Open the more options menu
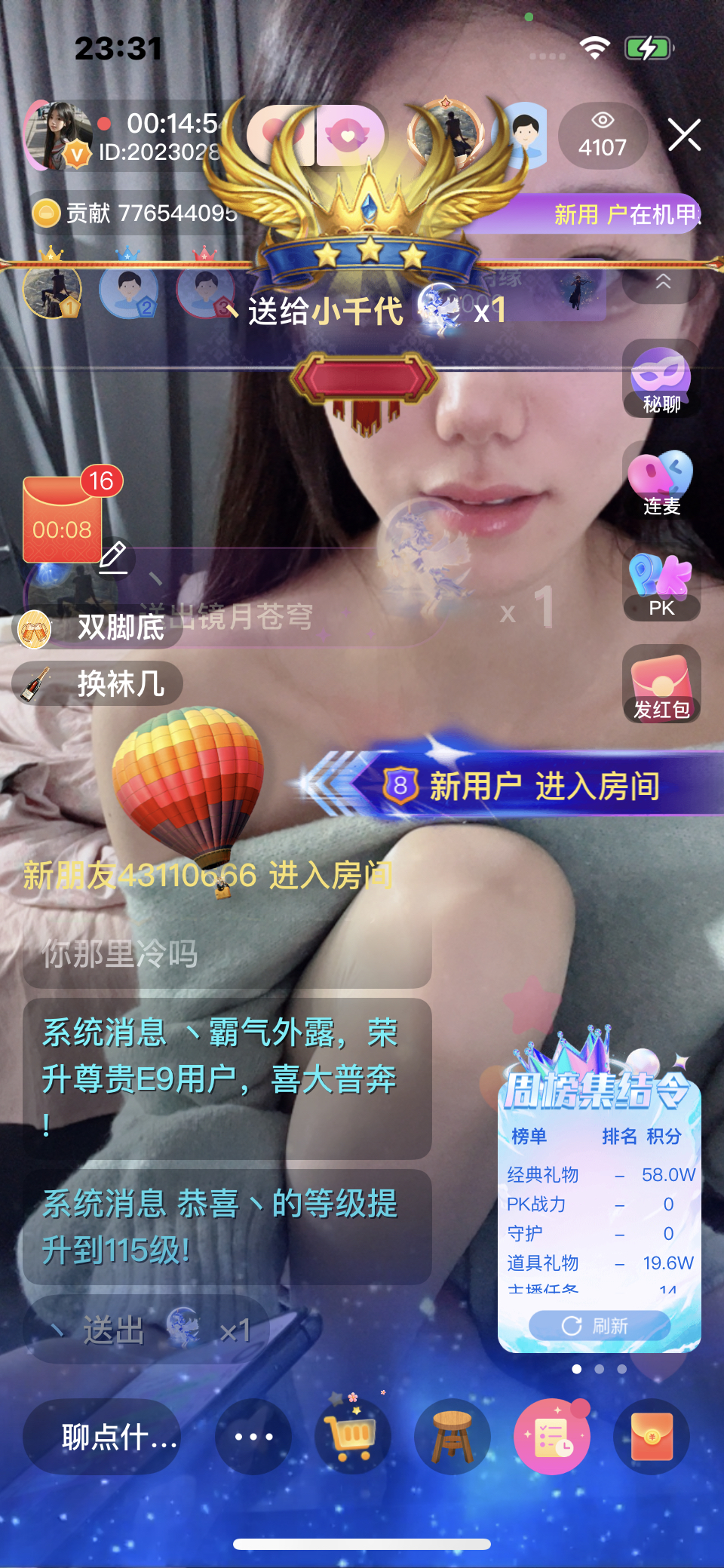This screenshot has width=724, height=1568. (253, 1437)
